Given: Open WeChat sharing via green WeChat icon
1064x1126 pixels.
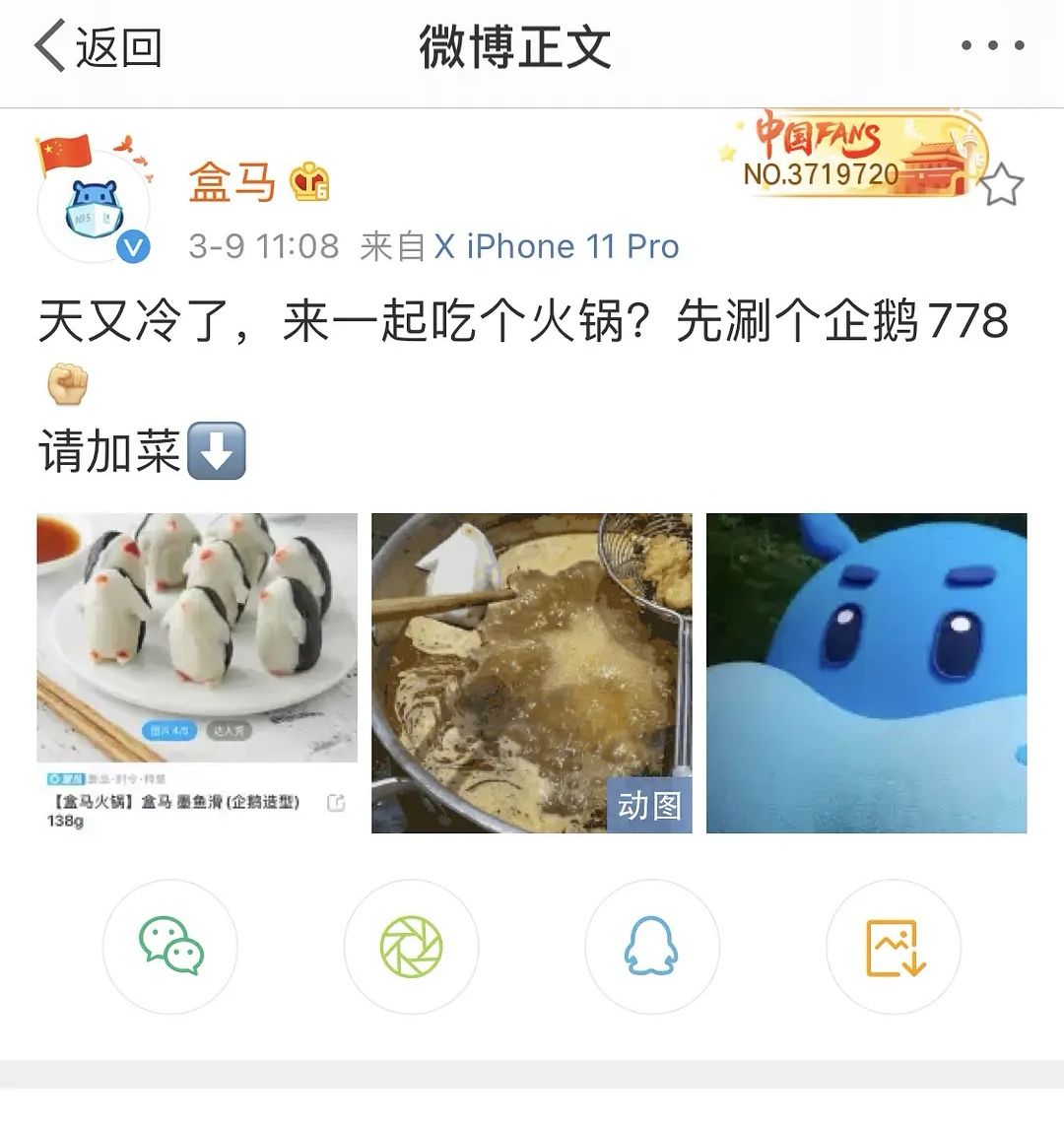Looking at the screenshot, I should coord(169,946).
